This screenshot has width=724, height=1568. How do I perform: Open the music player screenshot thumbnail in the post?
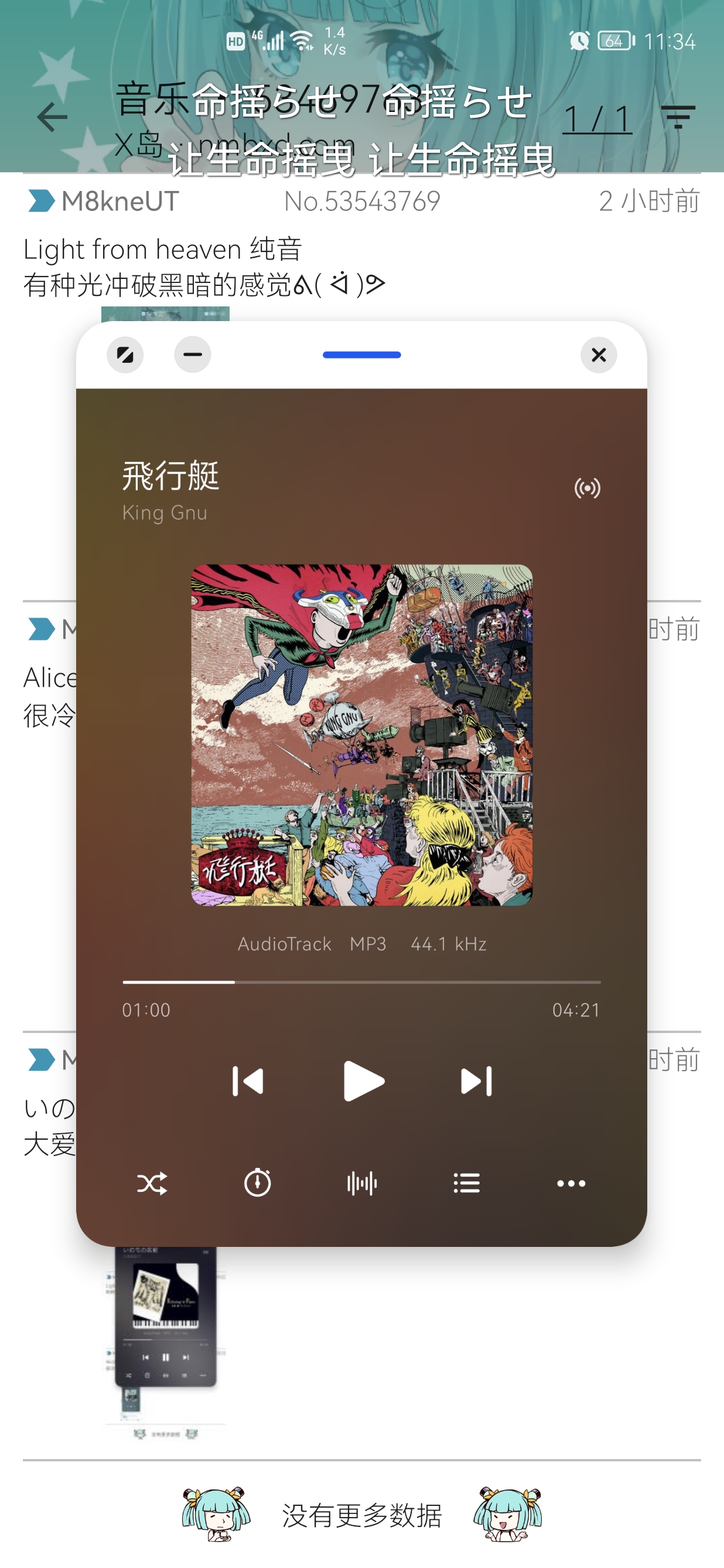(x=166, y=1339)
